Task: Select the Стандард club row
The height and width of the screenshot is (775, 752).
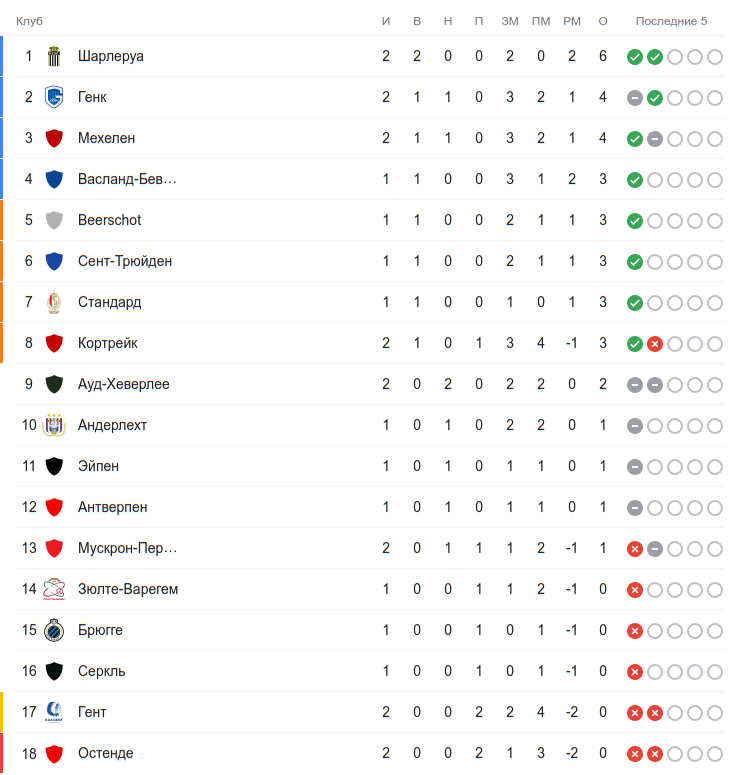Action: point(109,302)
